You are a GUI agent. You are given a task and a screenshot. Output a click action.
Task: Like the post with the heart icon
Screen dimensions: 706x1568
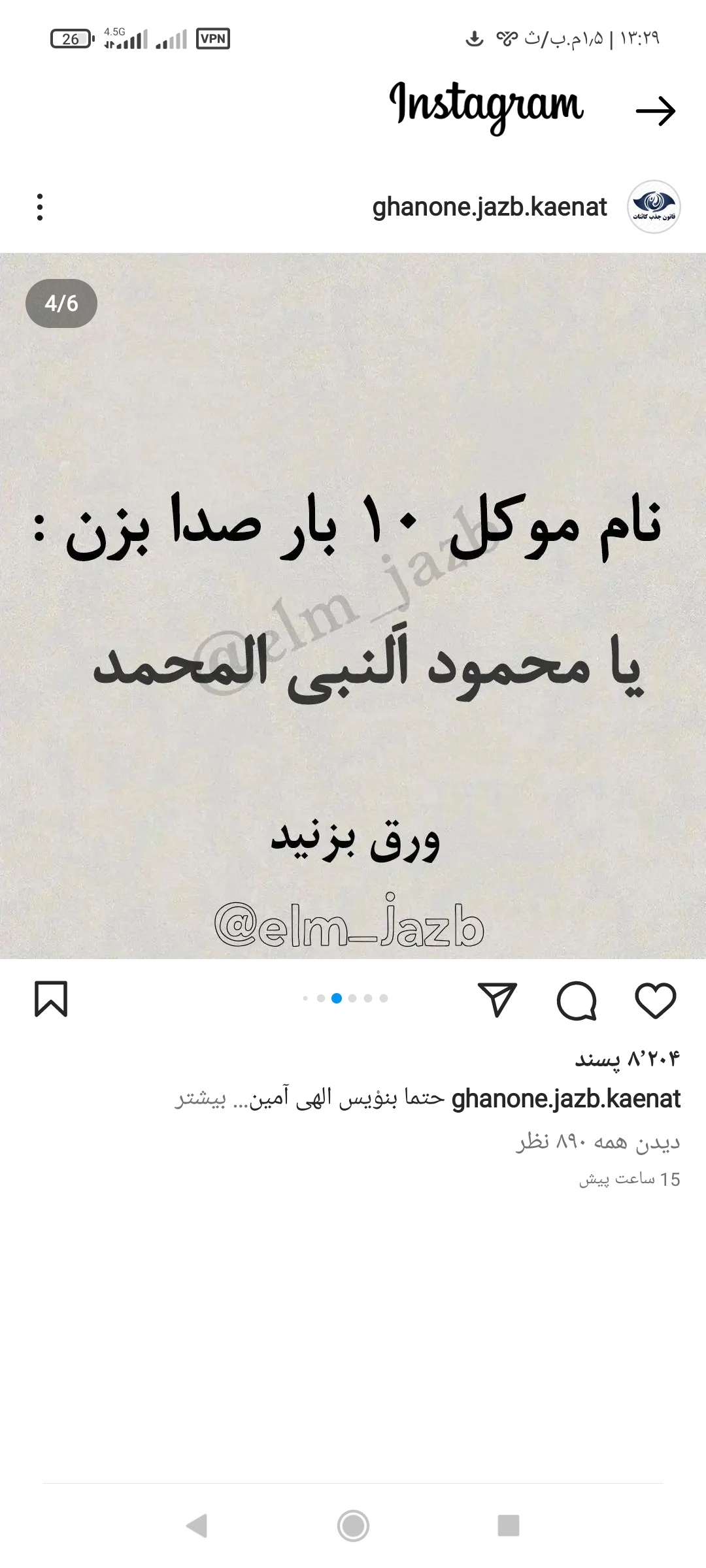pos(655,1000)
